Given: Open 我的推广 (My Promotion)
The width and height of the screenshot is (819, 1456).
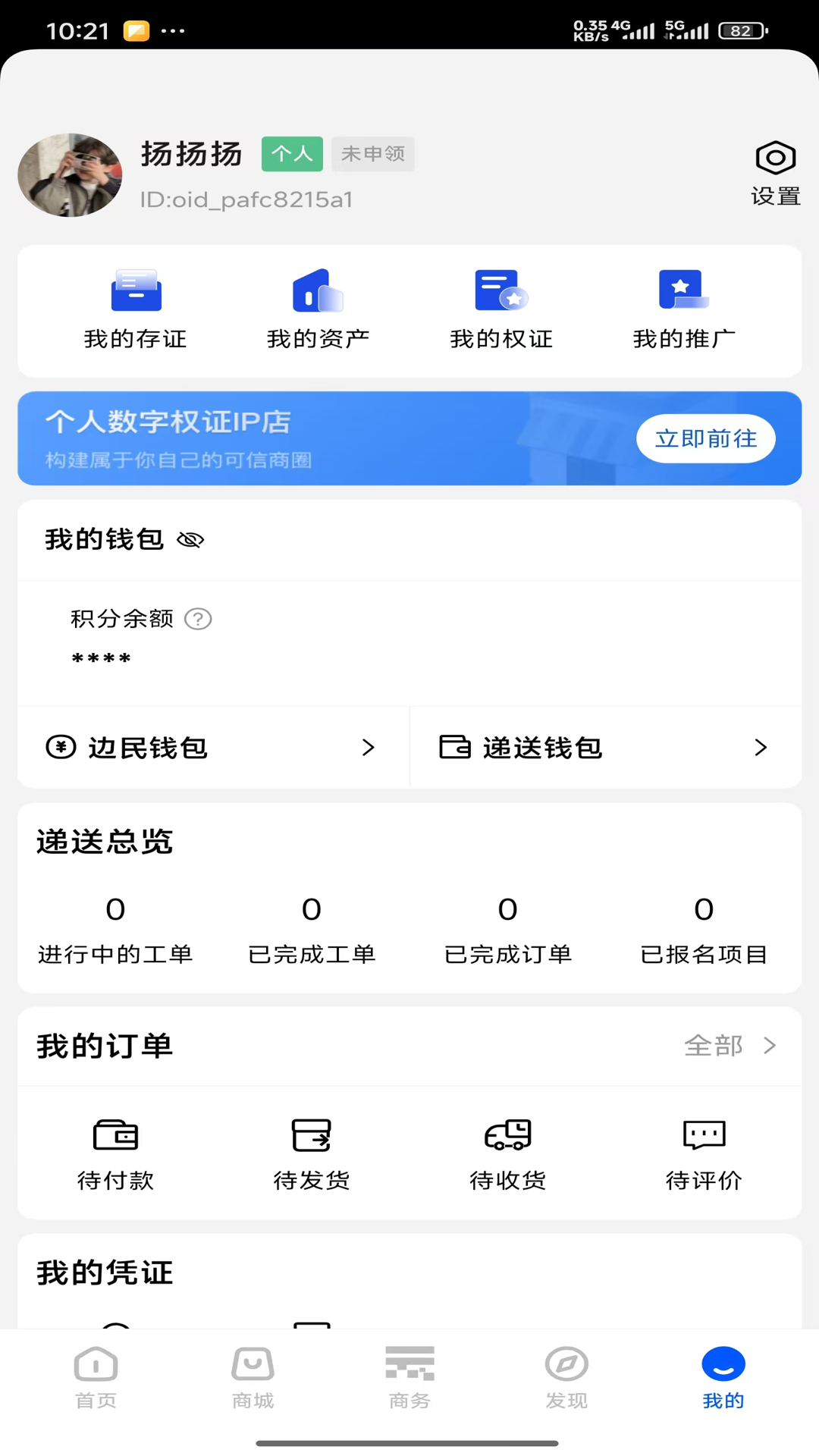Looking at the screenshot, I should click(682, 311).
